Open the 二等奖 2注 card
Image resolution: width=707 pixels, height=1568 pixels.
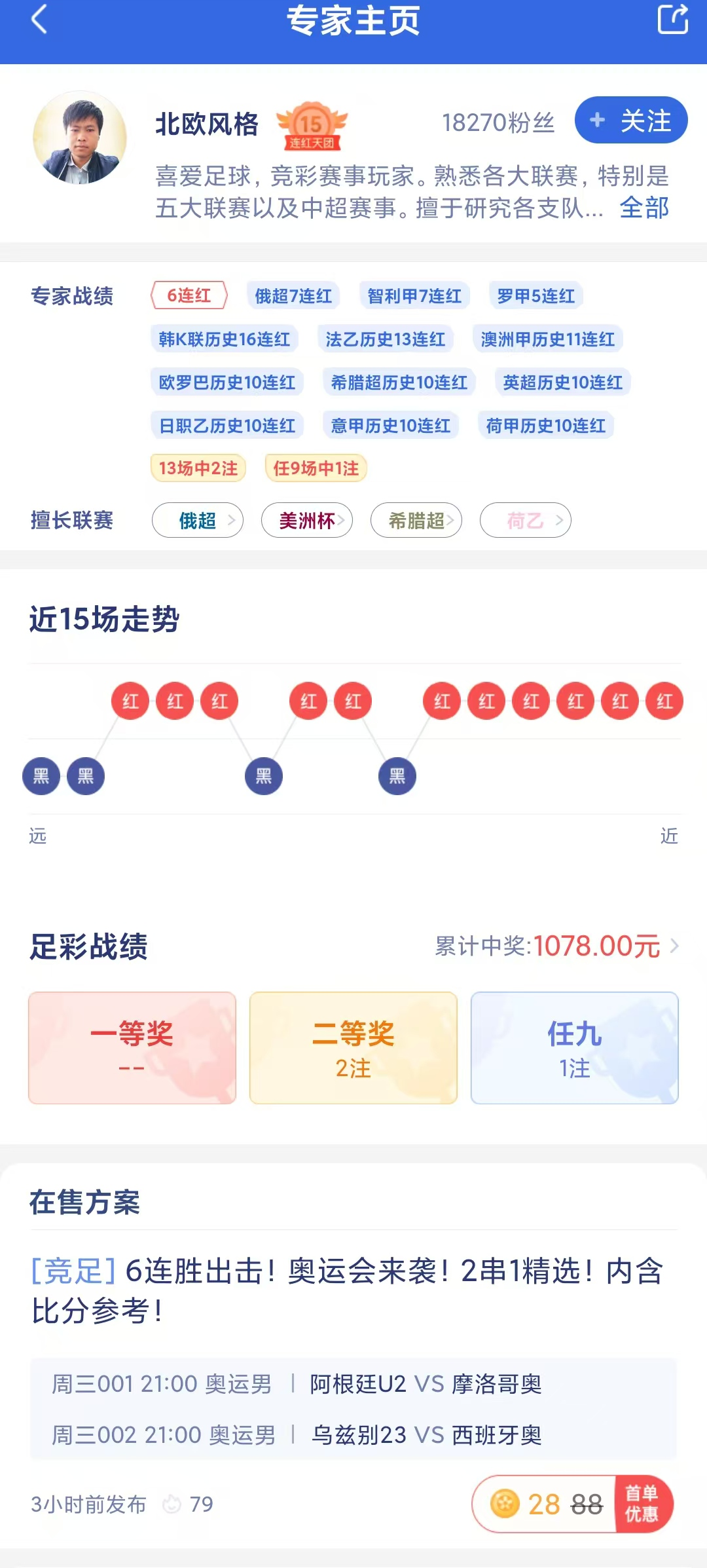(353, 1048)
